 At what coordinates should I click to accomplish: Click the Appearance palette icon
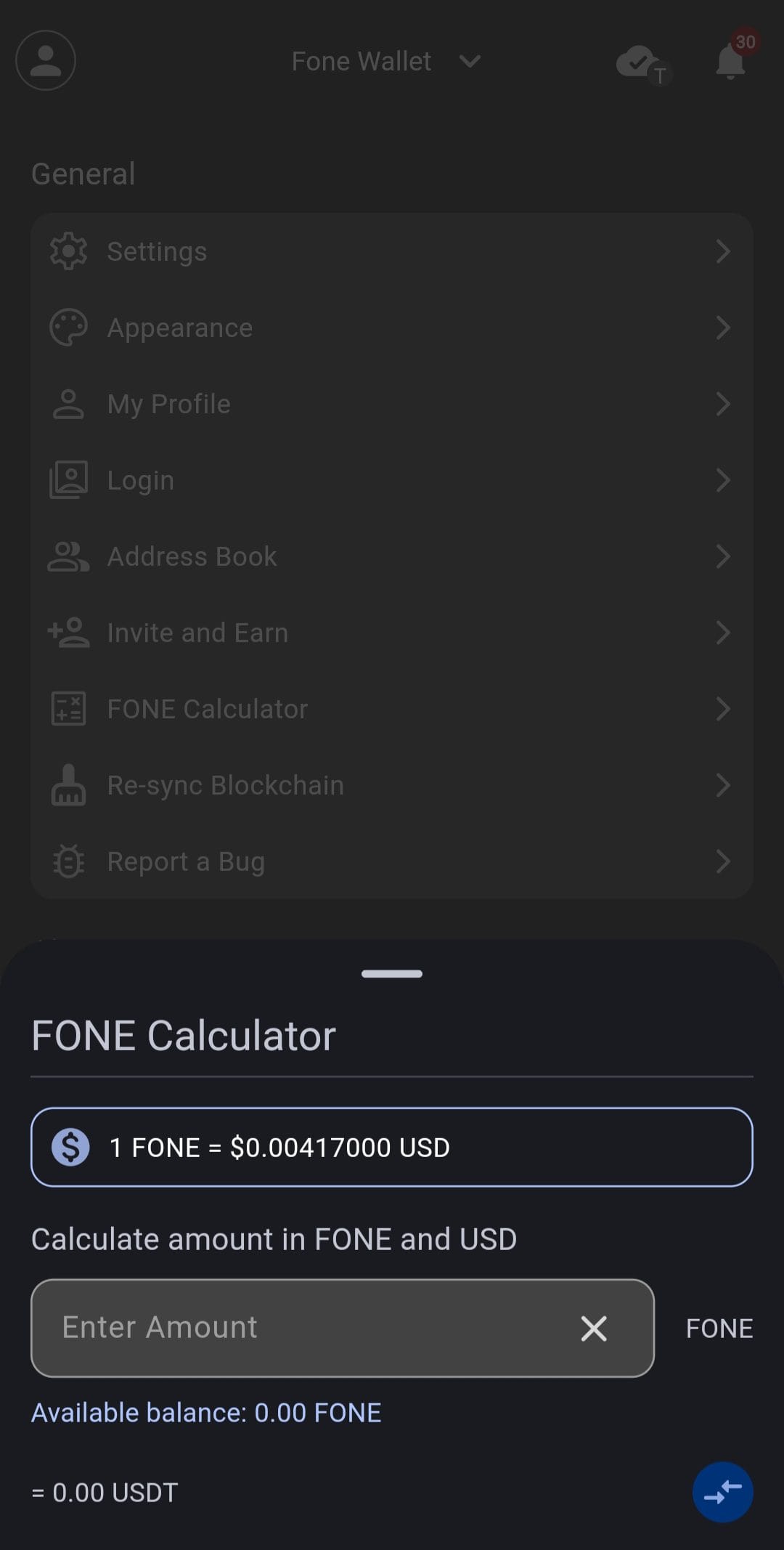(x=68, y=327)
